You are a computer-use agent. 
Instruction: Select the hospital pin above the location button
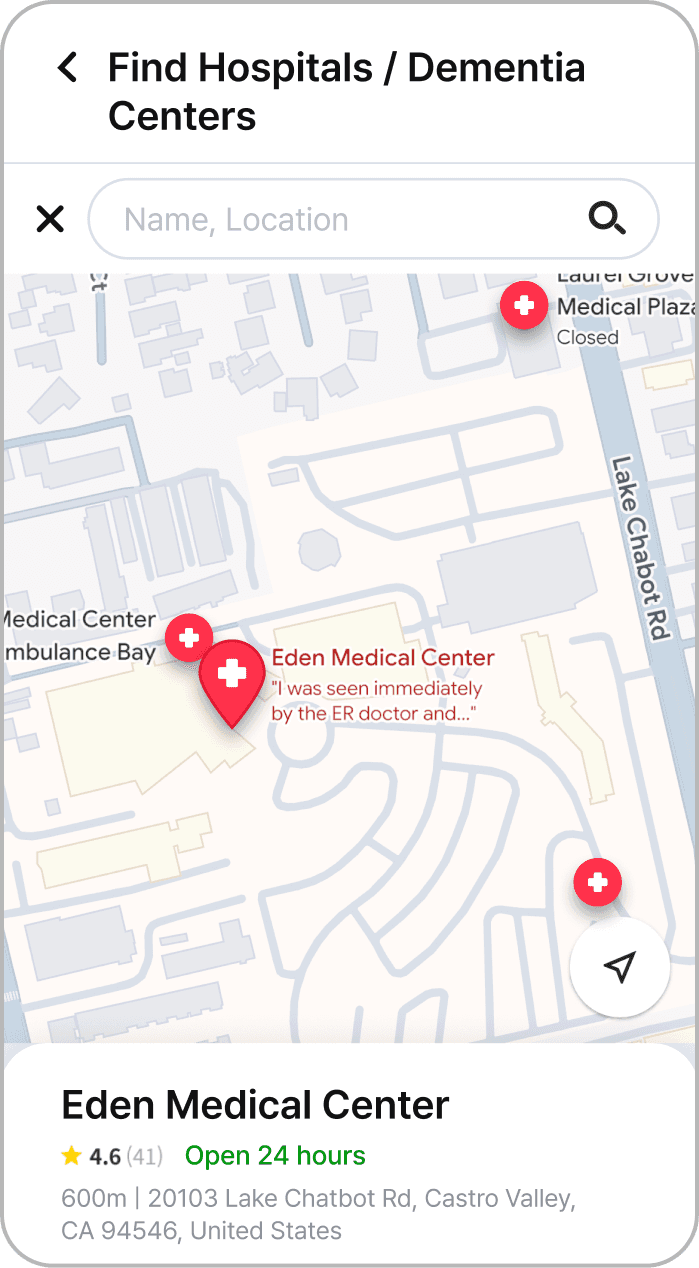598,883
